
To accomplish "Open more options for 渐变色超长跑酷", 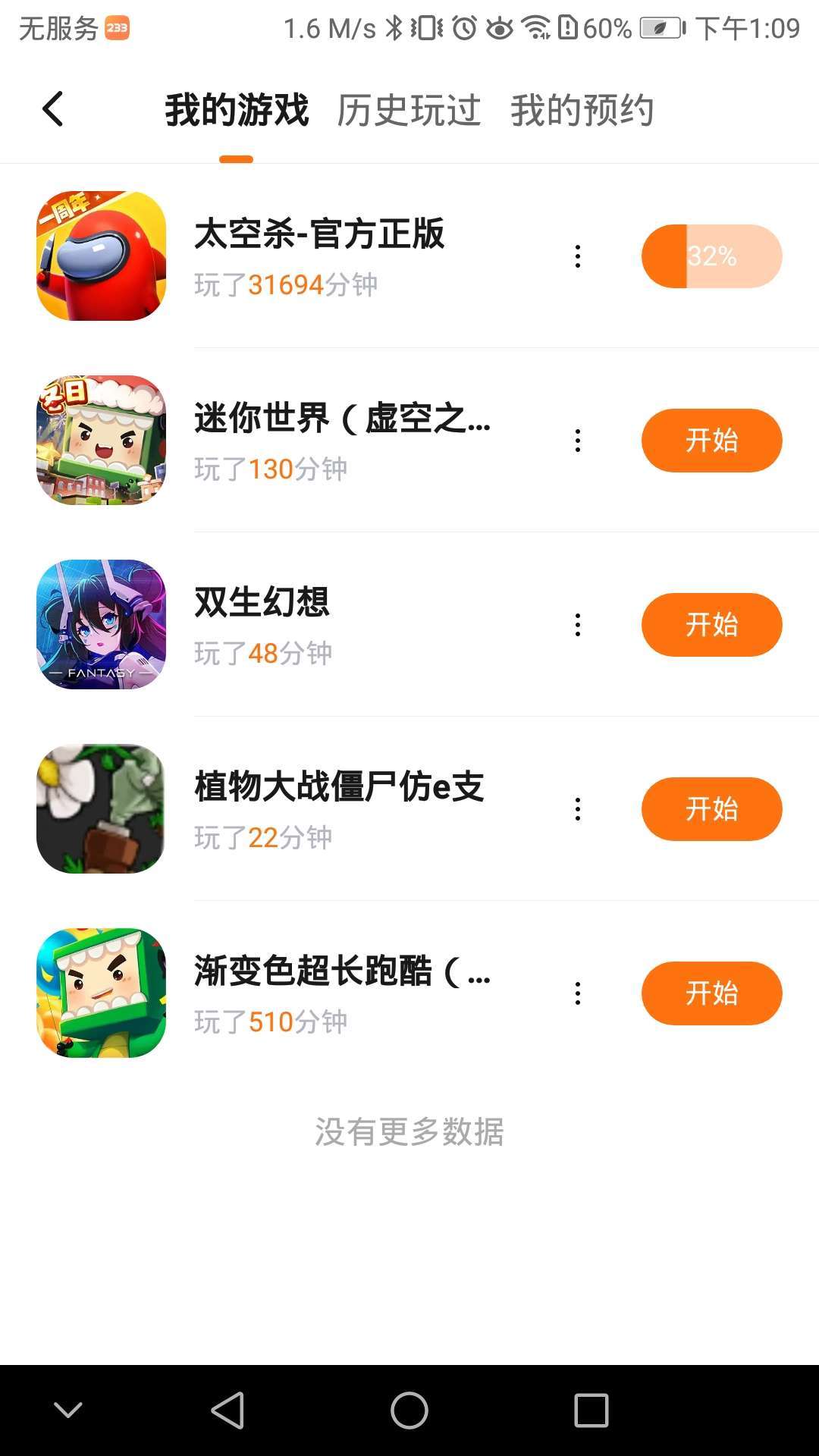I will 578,993.
